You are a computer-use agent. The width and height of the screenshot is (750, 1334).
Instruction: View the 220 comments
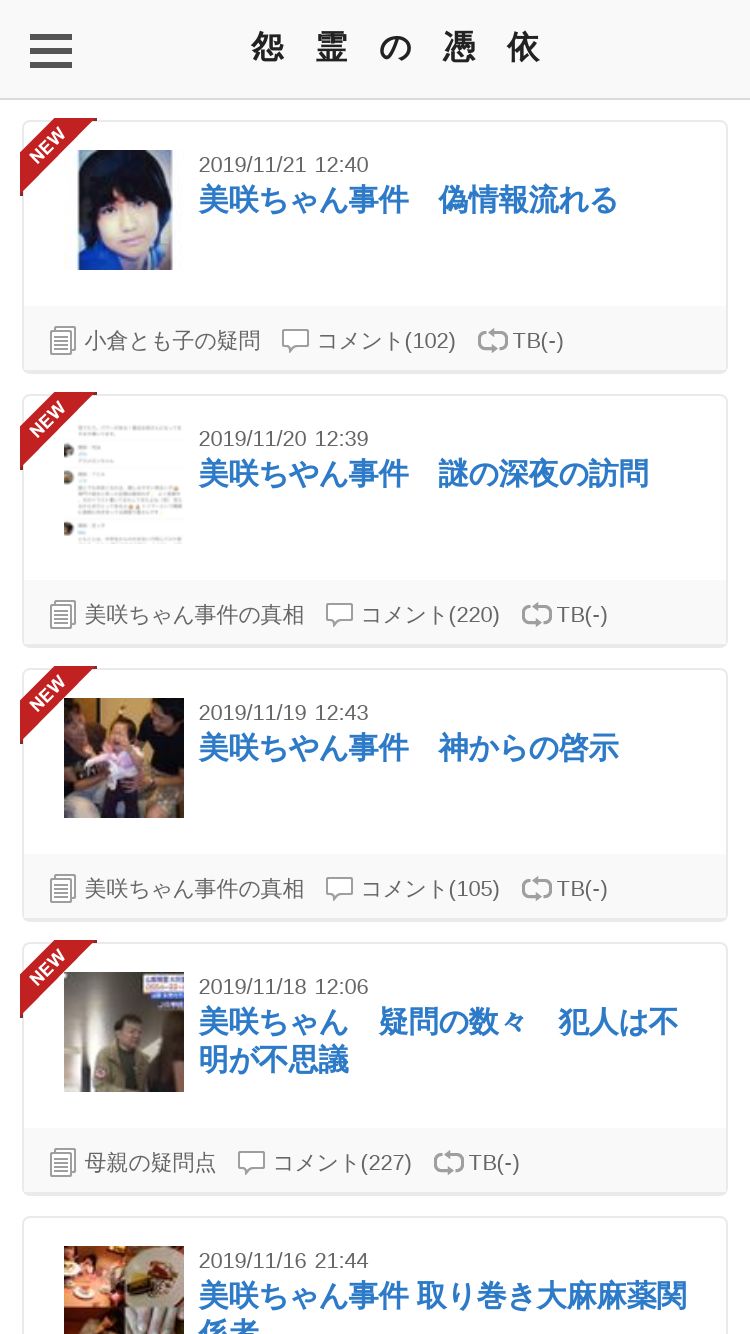tap(429, 615)
